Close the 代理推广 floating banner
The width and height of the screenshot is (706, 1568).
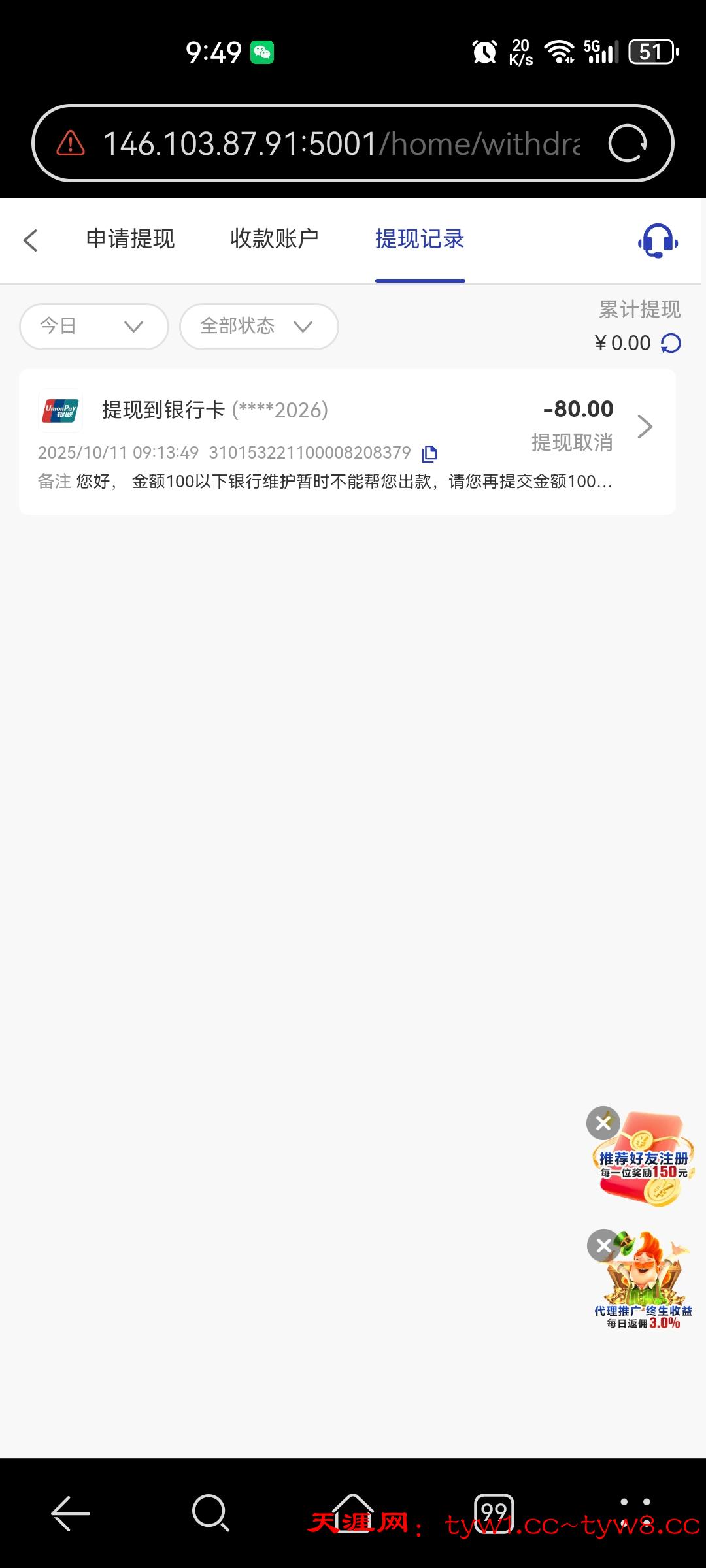pos(603,1245)
